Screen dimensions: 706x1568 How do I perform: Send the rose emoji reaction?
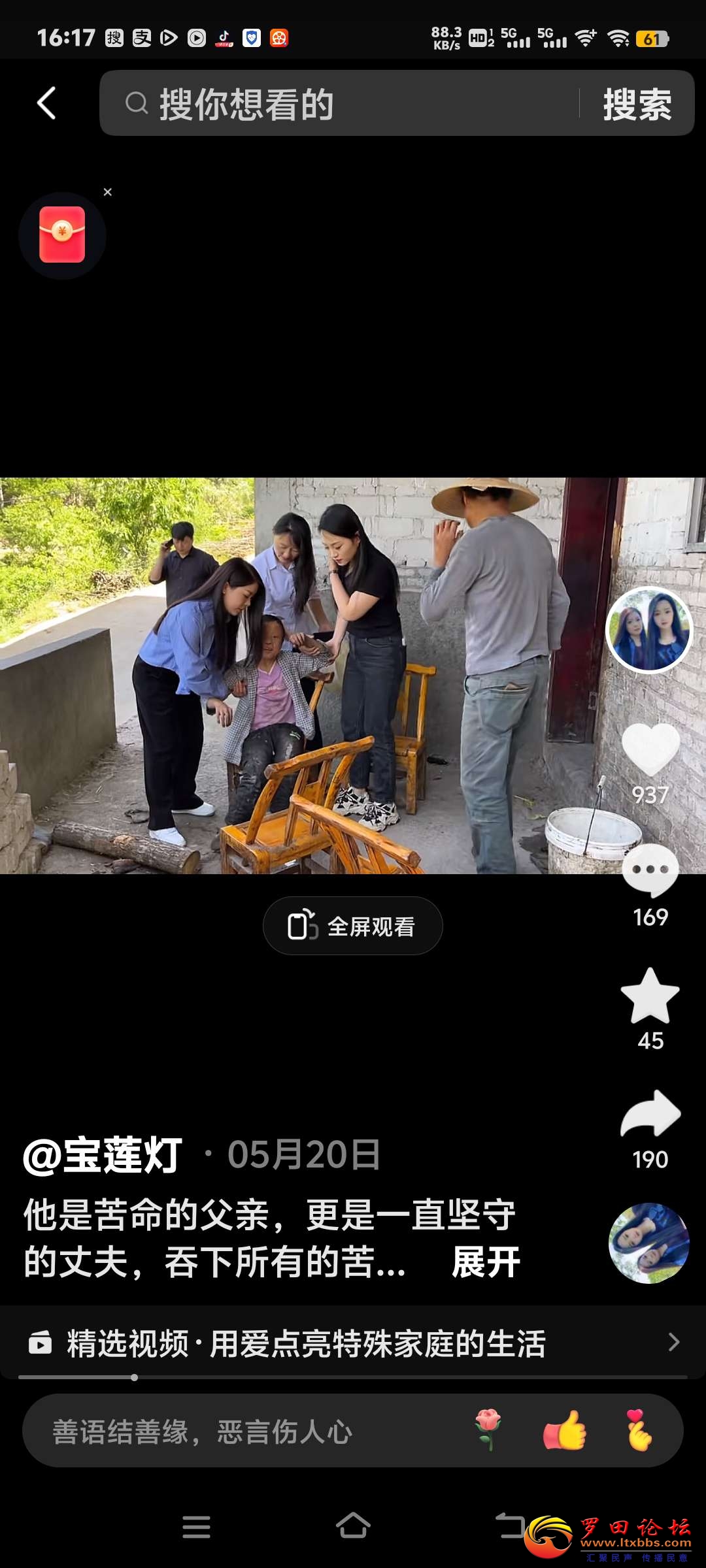(x=488, y=1429)
